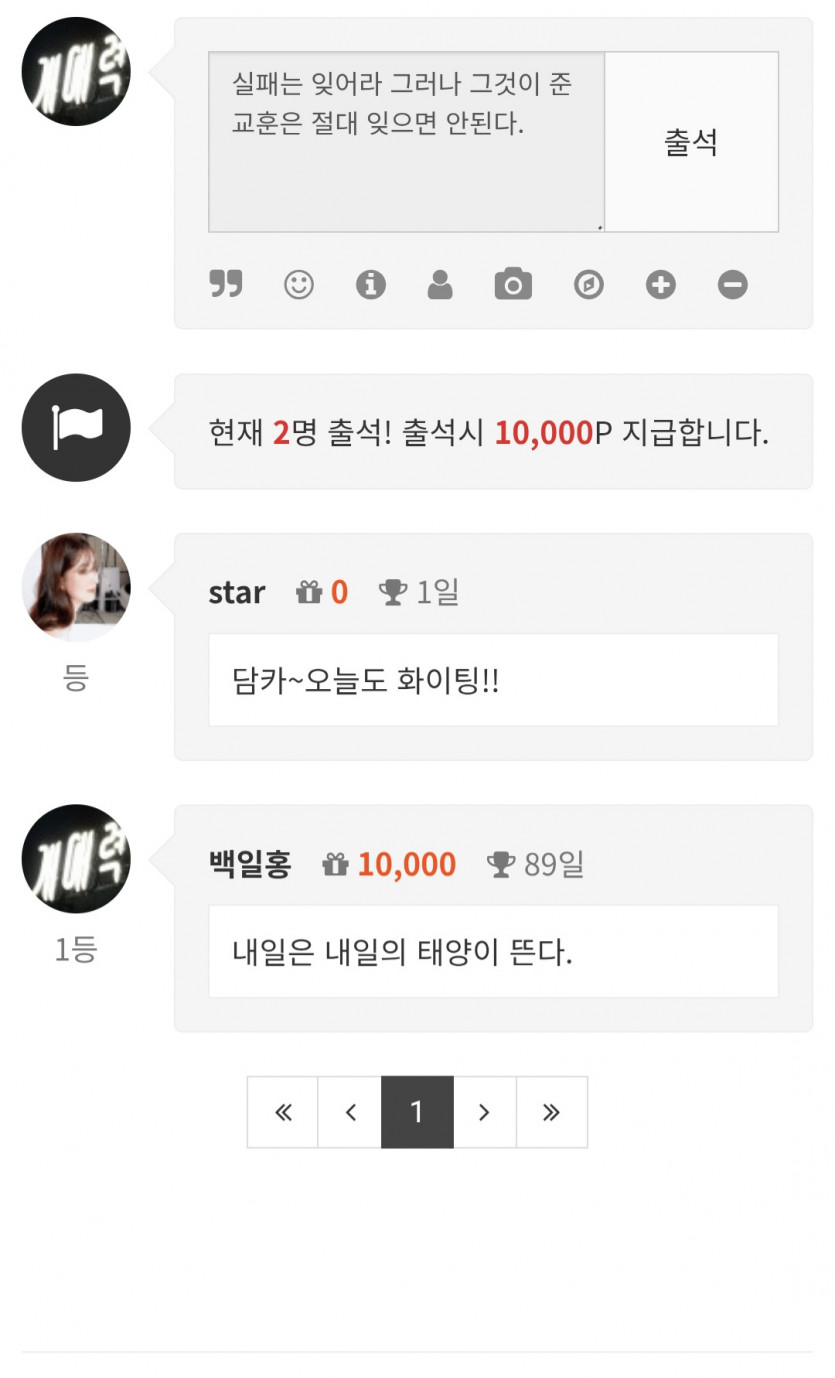Open star's profile picture

coord(75,586)
